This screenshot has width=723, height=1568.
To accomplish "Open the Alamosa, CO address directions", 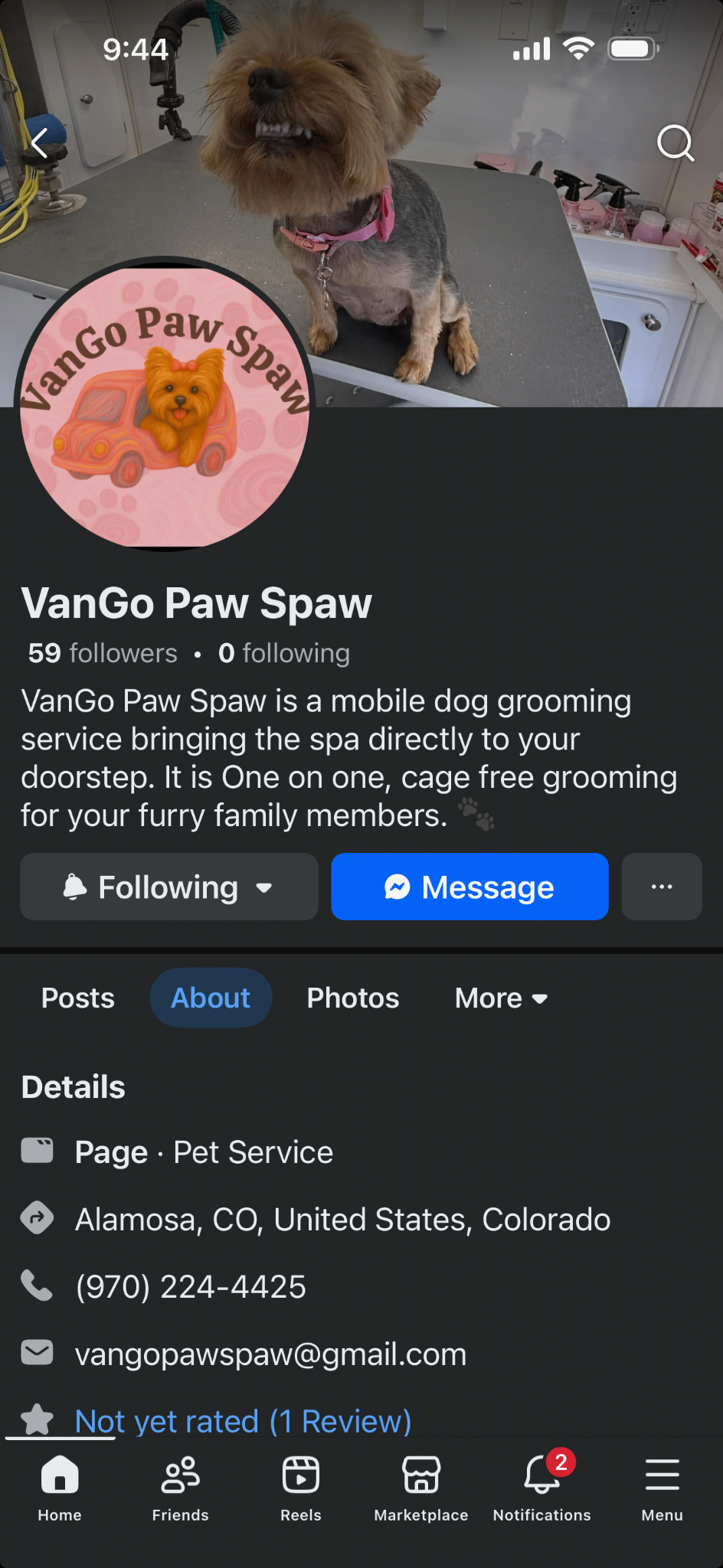I will [342, 1220].
